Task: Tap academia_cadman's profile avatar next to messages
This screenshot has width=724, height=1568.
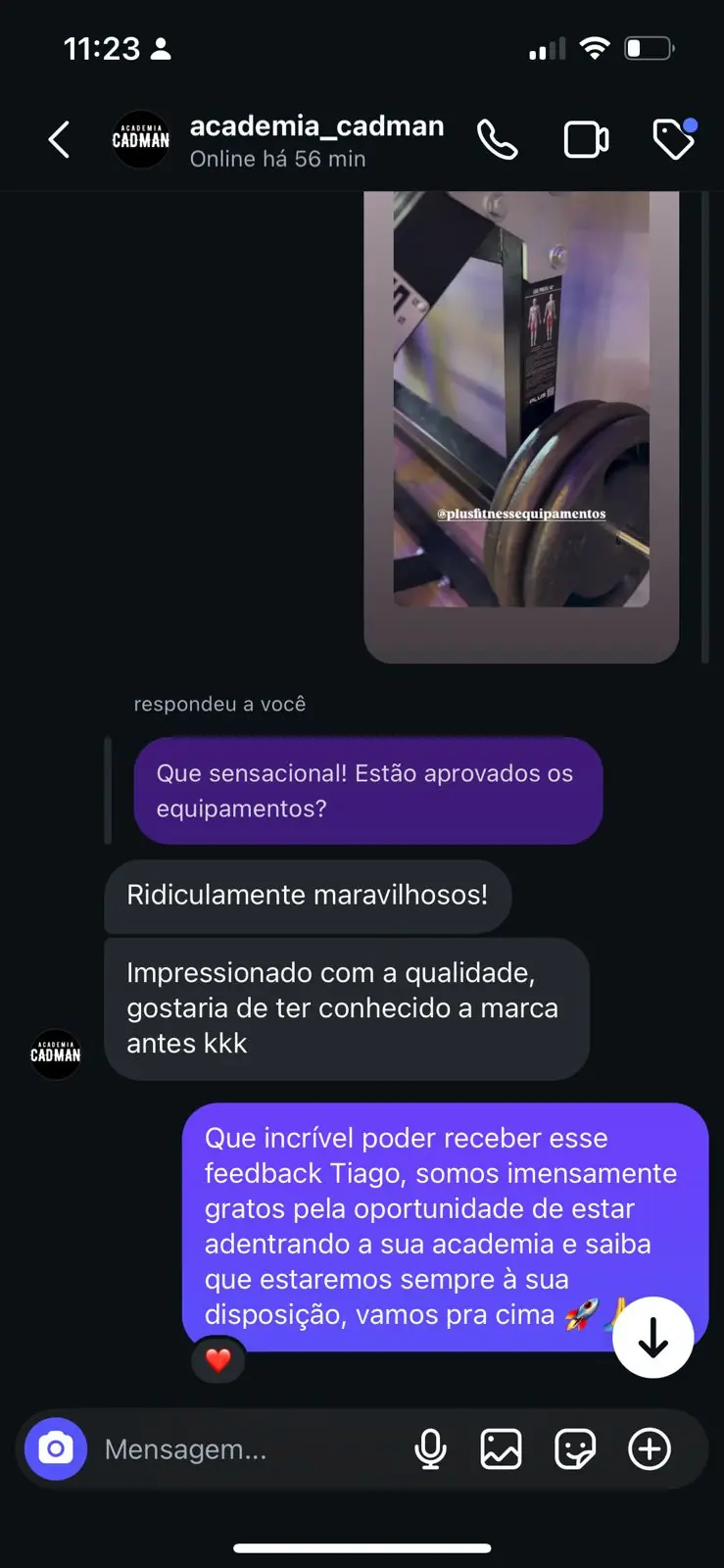Action: pyautogui.click(x=56, y=1053)
